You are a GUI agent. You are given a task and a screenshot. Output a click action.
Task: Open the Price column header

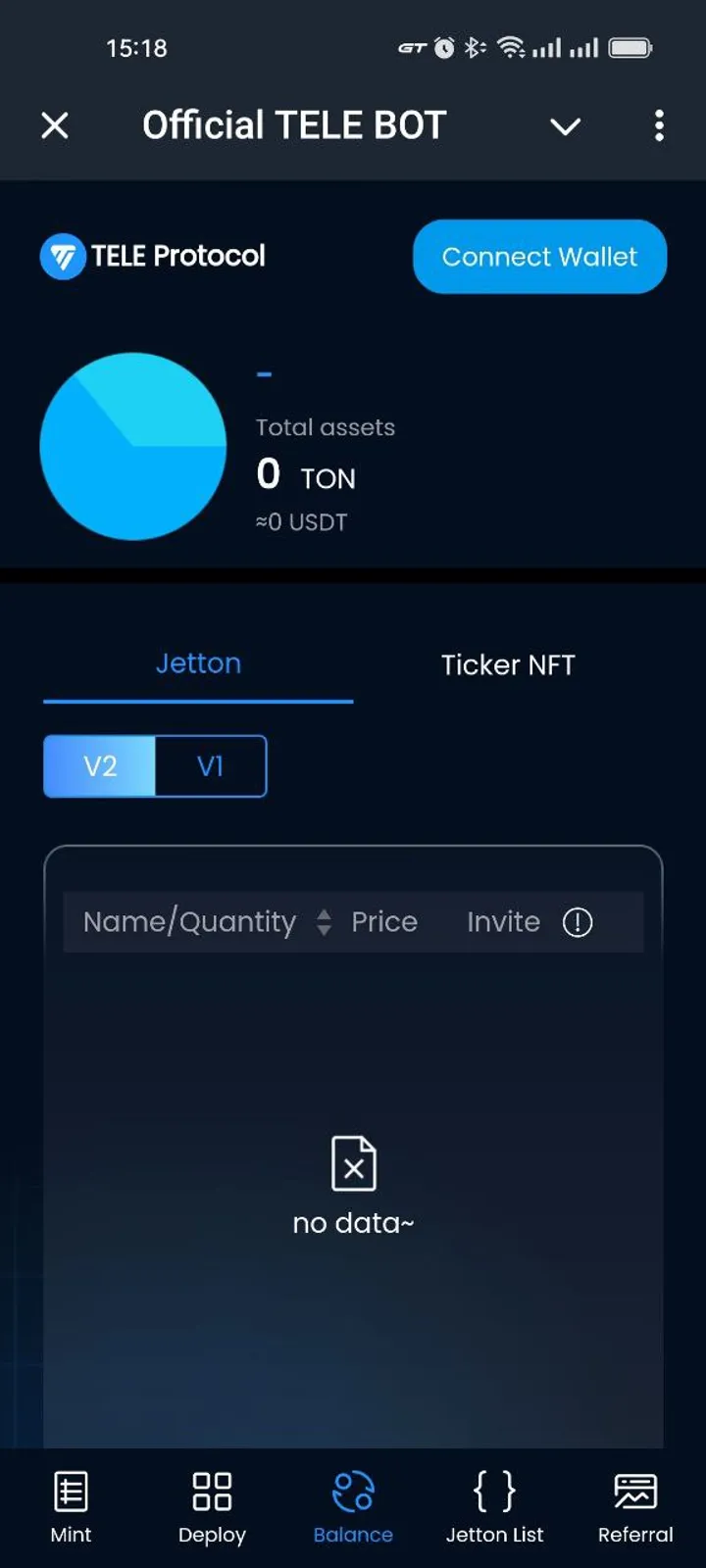click(x=384, y=922)
